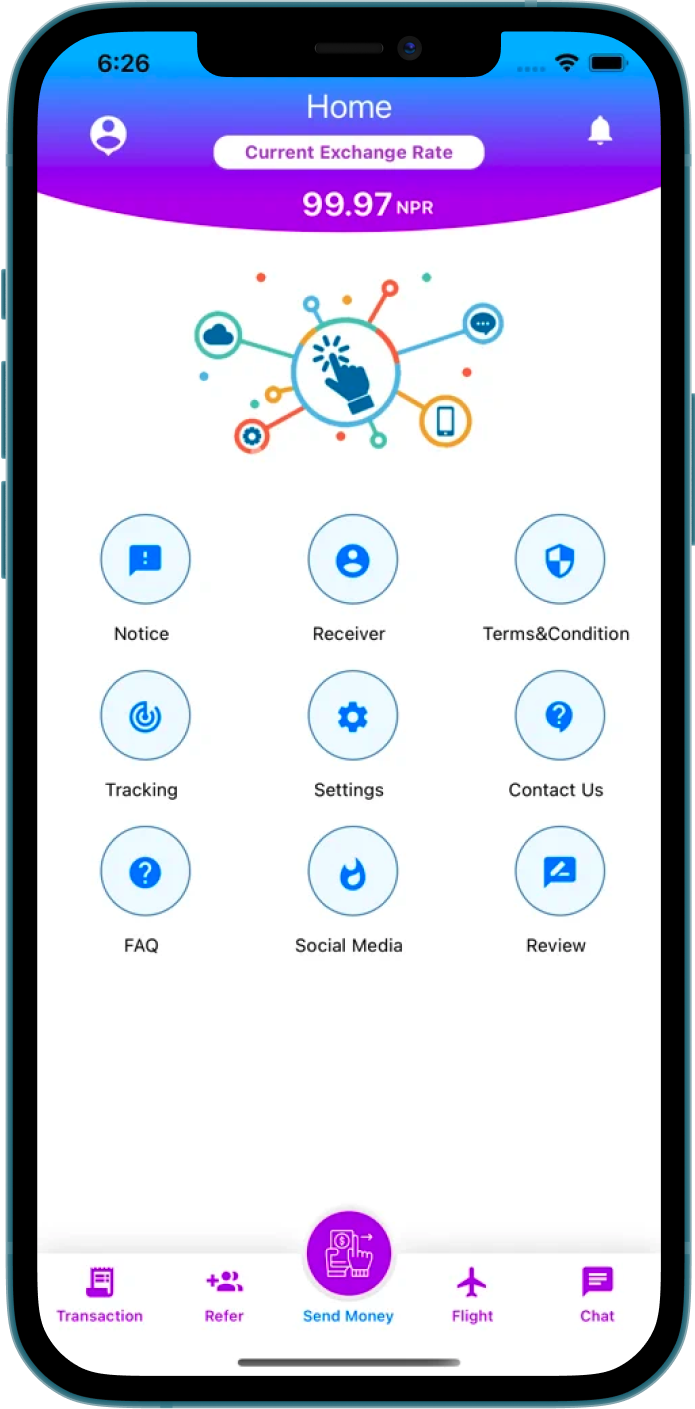Switch to the Transaction tab

100,1294
